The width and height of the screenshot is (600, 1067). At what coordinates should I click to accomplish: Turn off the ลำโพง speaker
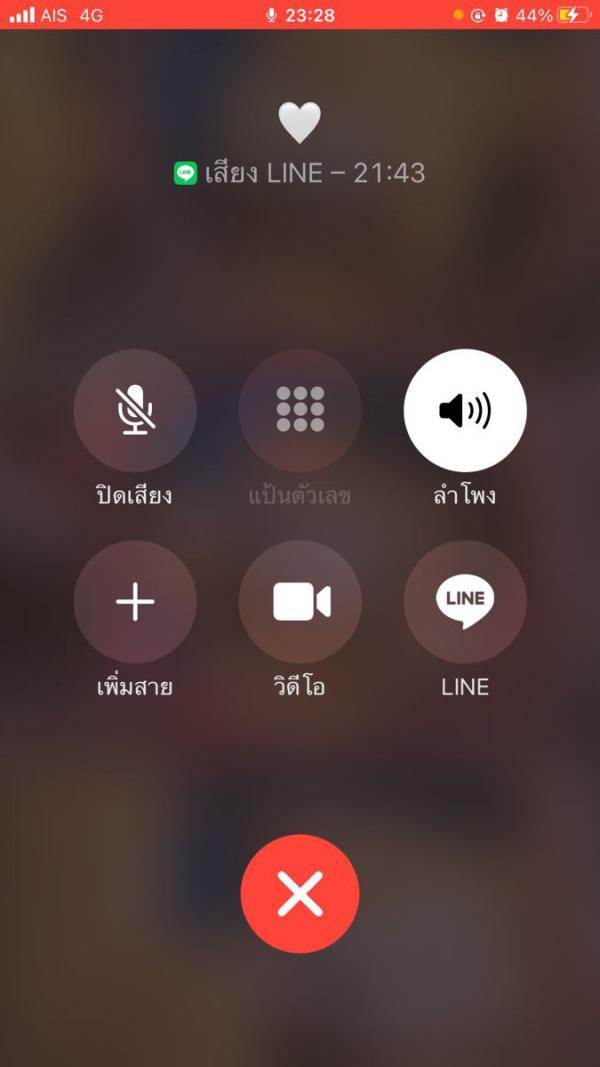[x=465, y=410]
